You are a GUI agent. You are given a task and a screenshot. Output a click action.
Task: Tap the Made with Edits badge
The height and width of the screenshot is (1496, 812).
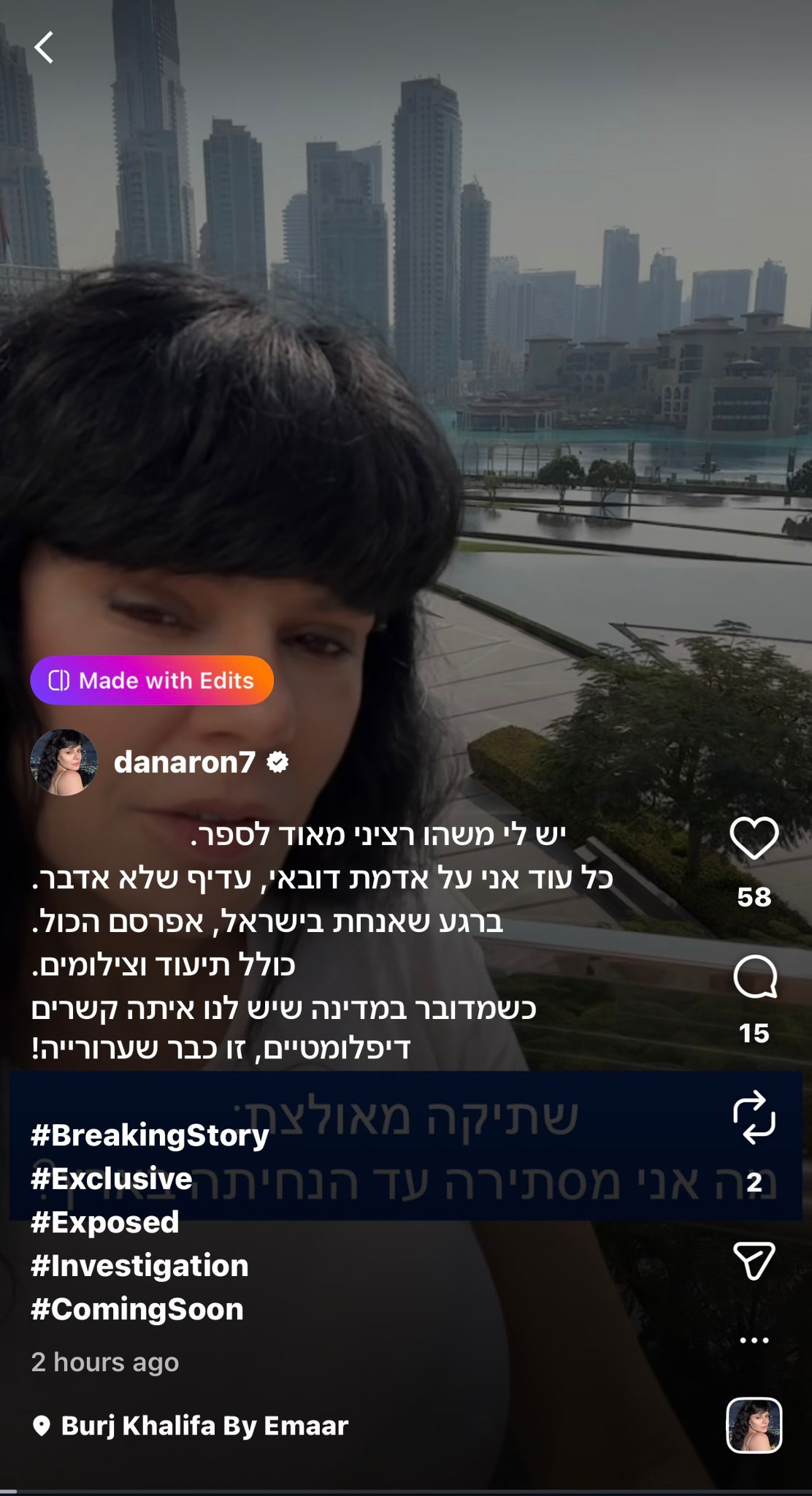point(152,680)
